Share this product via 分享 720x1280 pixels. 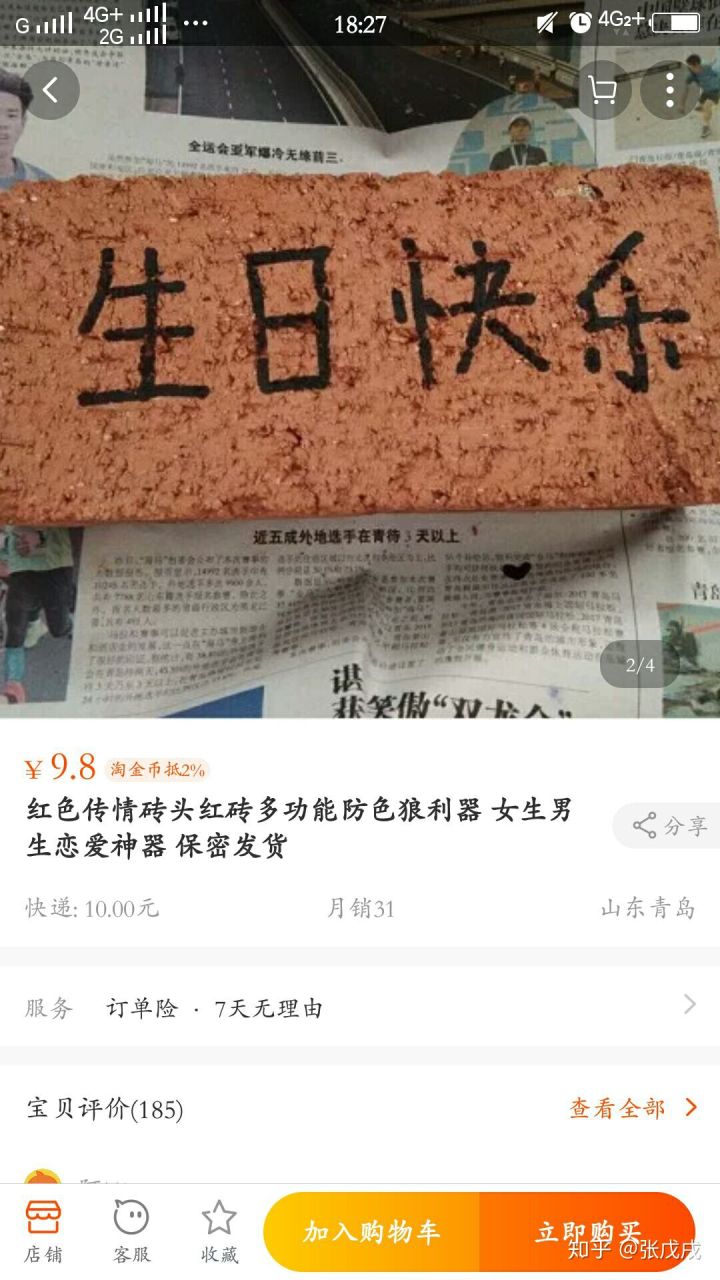coord(668,826)
